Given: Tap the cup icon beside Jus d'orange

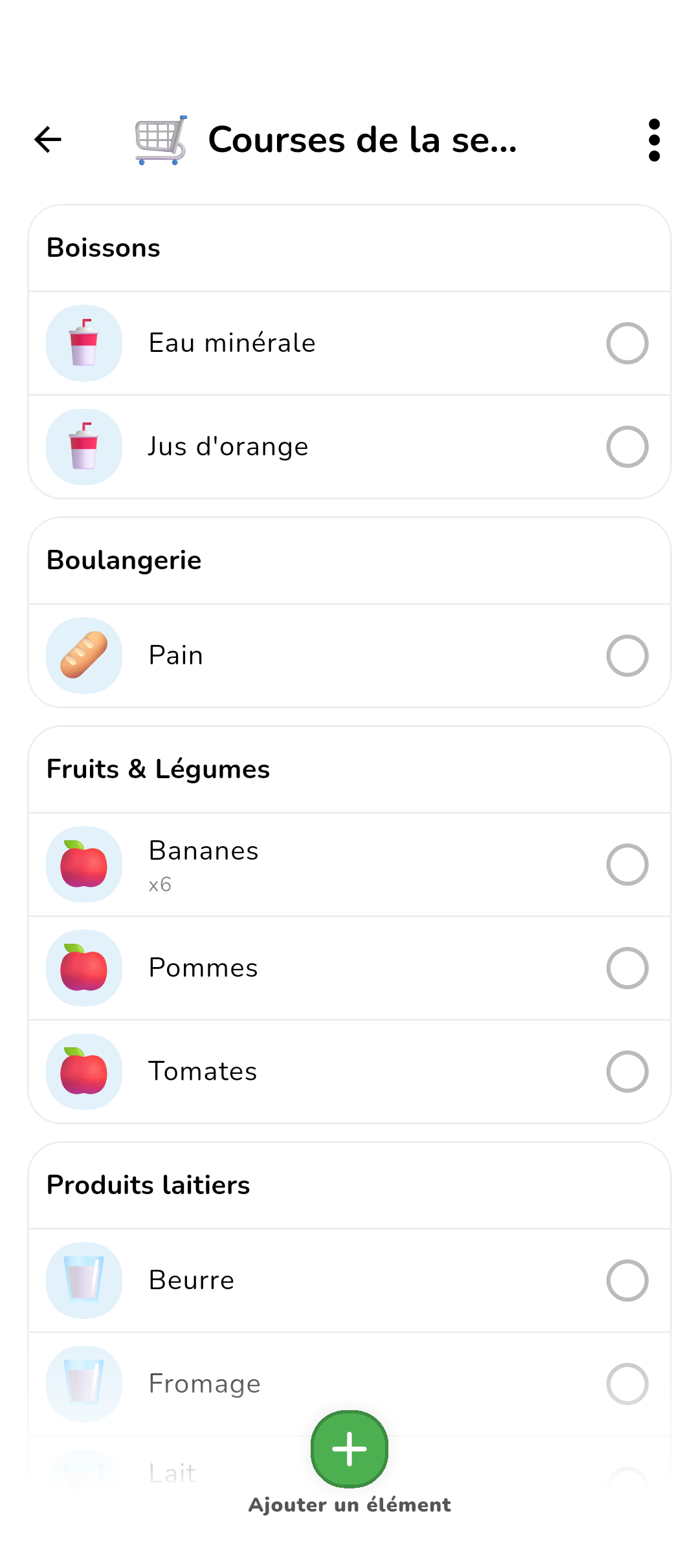Looking at the screenshot, I should (84, 446).
